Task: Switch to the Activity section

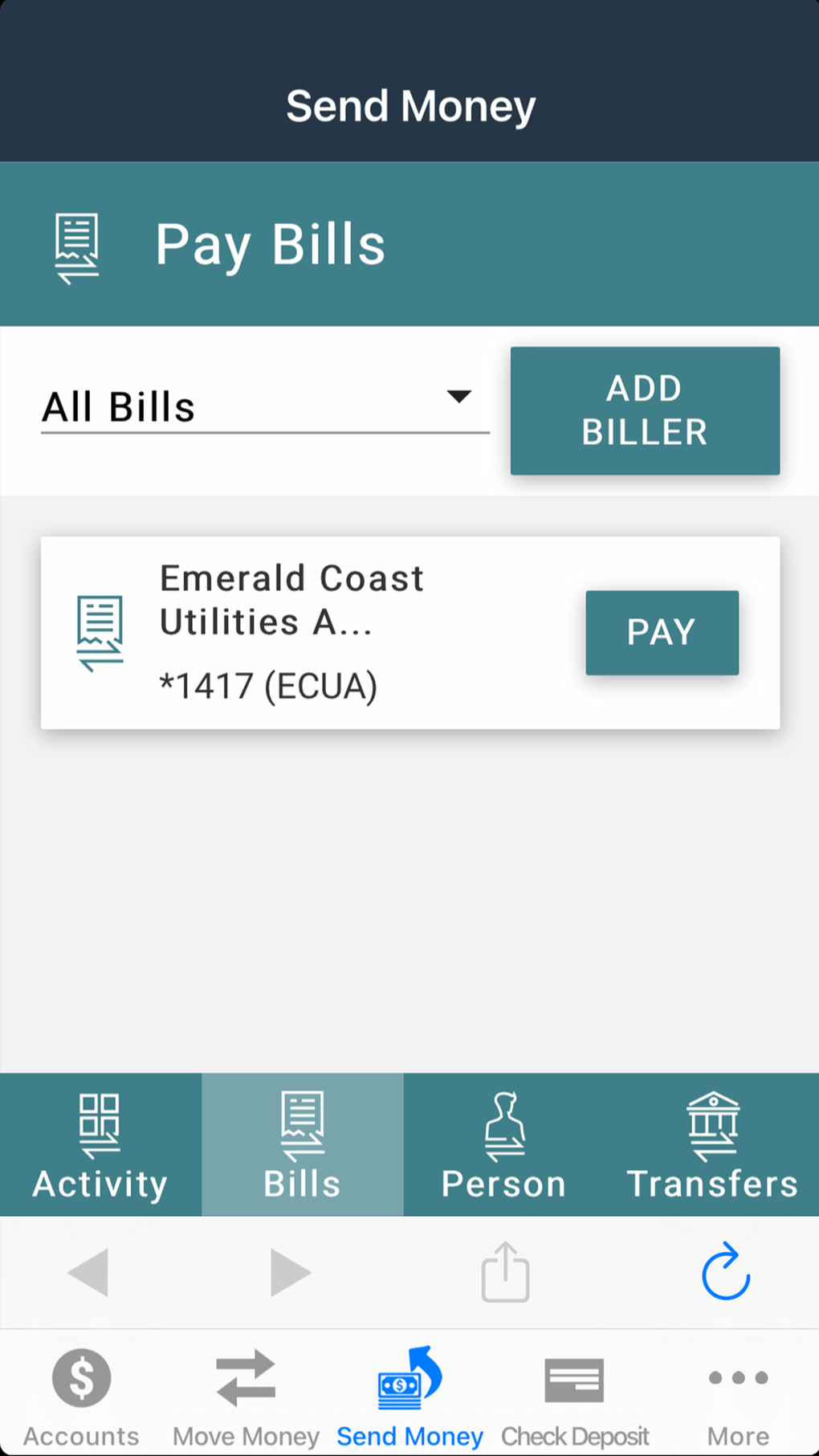Action: tap(100, 1144)
